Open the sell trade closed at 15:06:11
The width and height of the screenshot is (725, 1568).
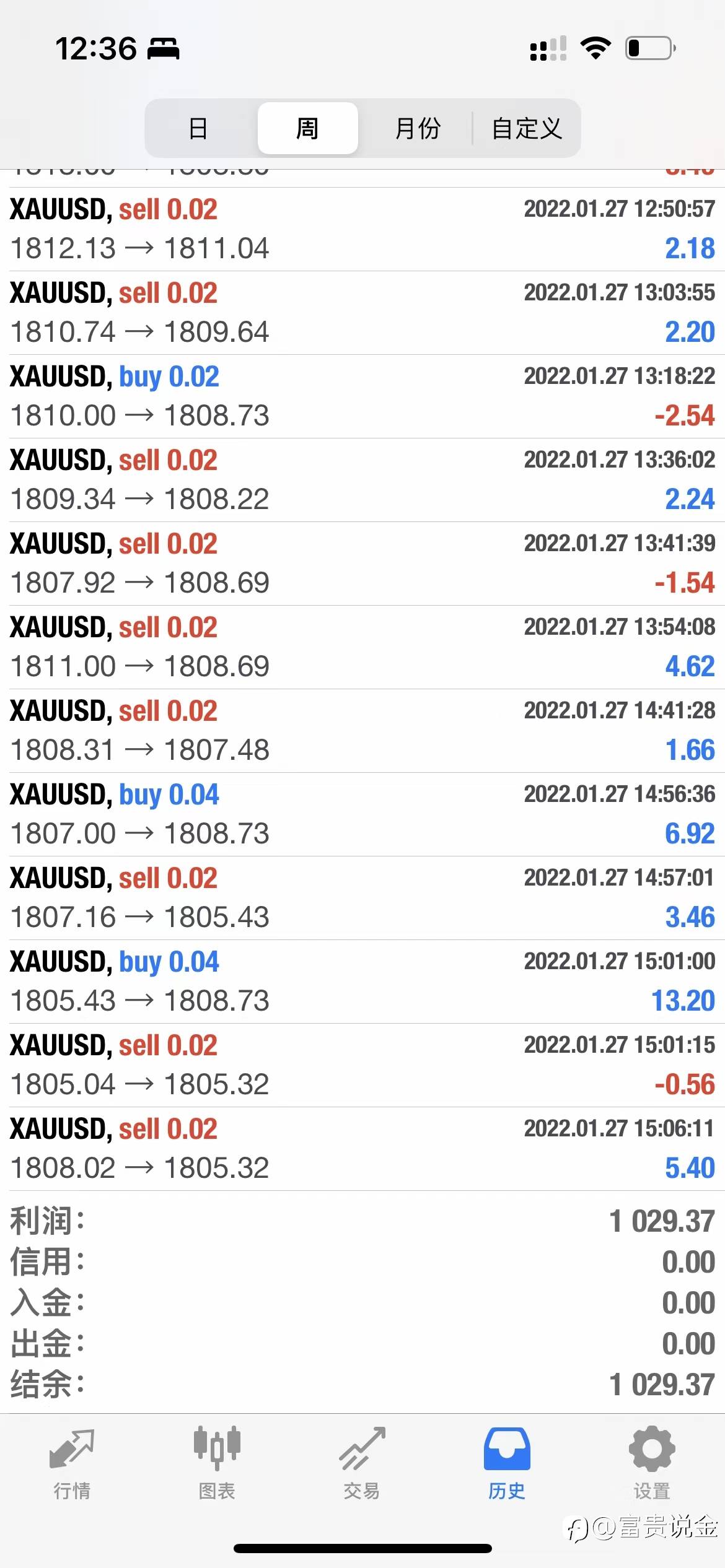coord(362,1149)
